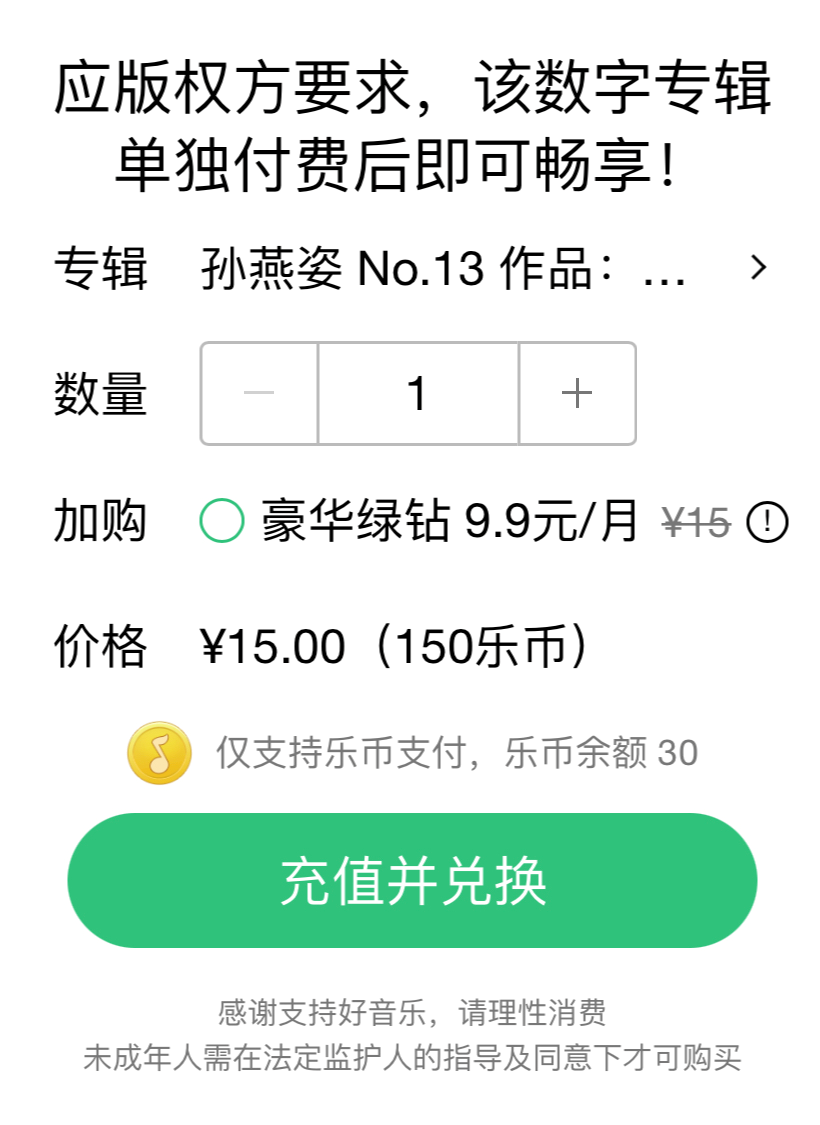Decrease the quantity with the minus button
This screenshot has width=820, height=1125.
[x=259, y=393]
